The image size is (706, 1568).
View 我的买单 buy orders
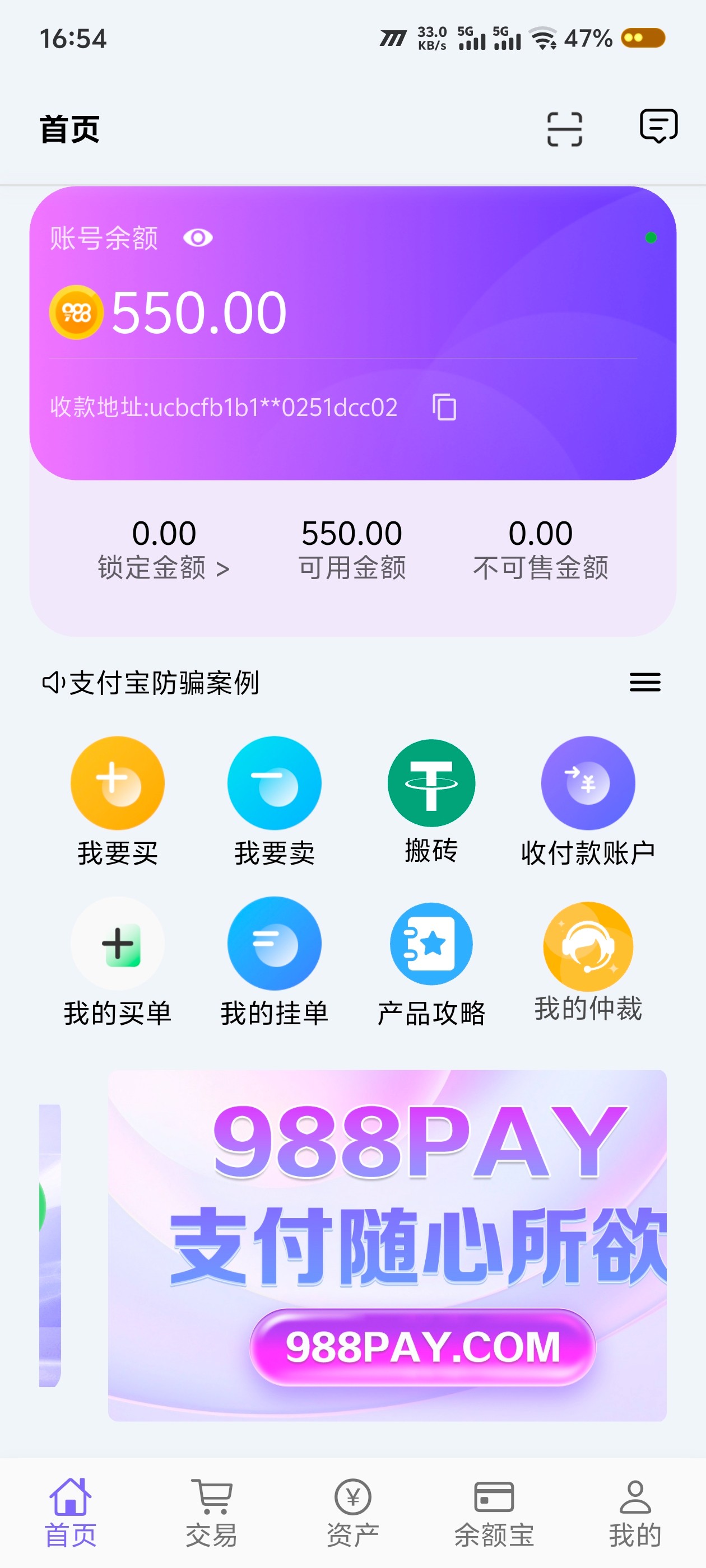pos(118,960)
